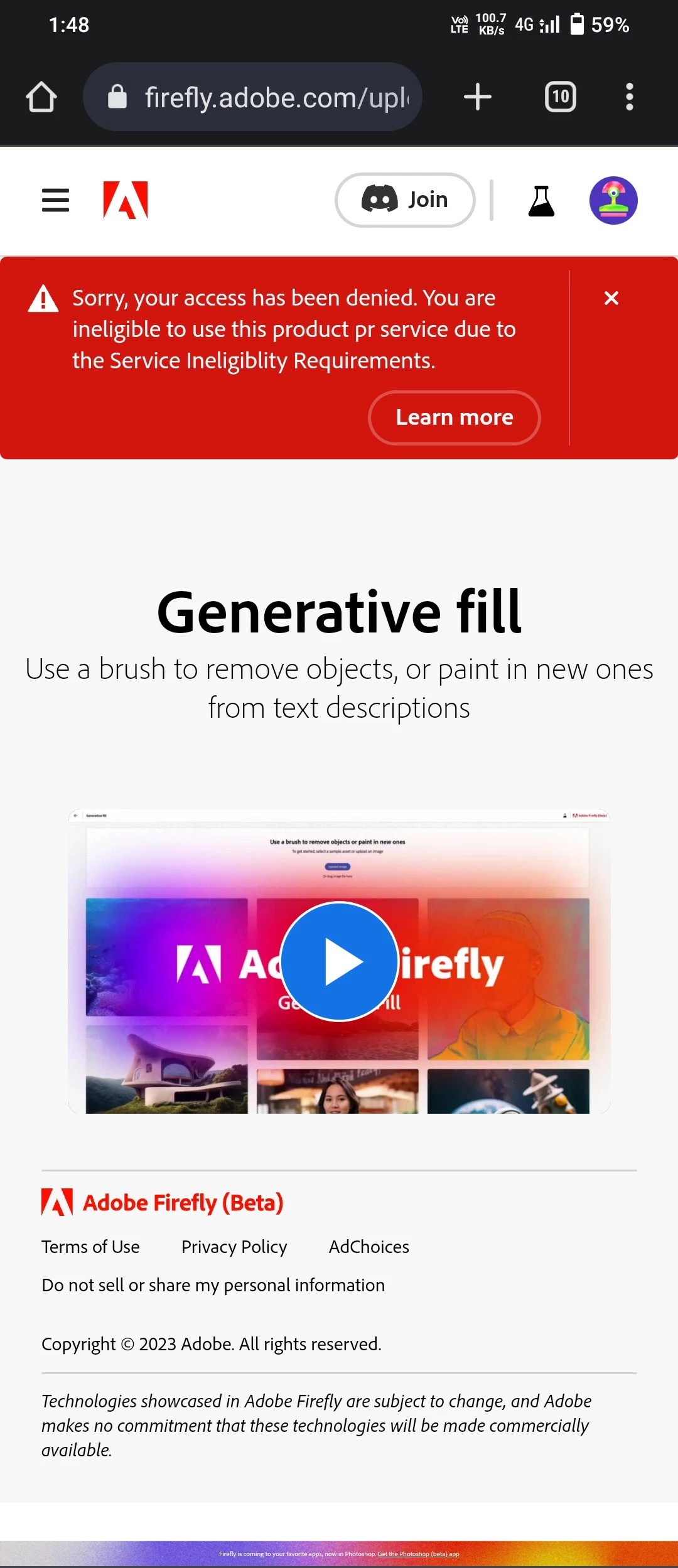Dismiss the access denied banner
The image size is (678, 1568).
click(x=611, y=298)
